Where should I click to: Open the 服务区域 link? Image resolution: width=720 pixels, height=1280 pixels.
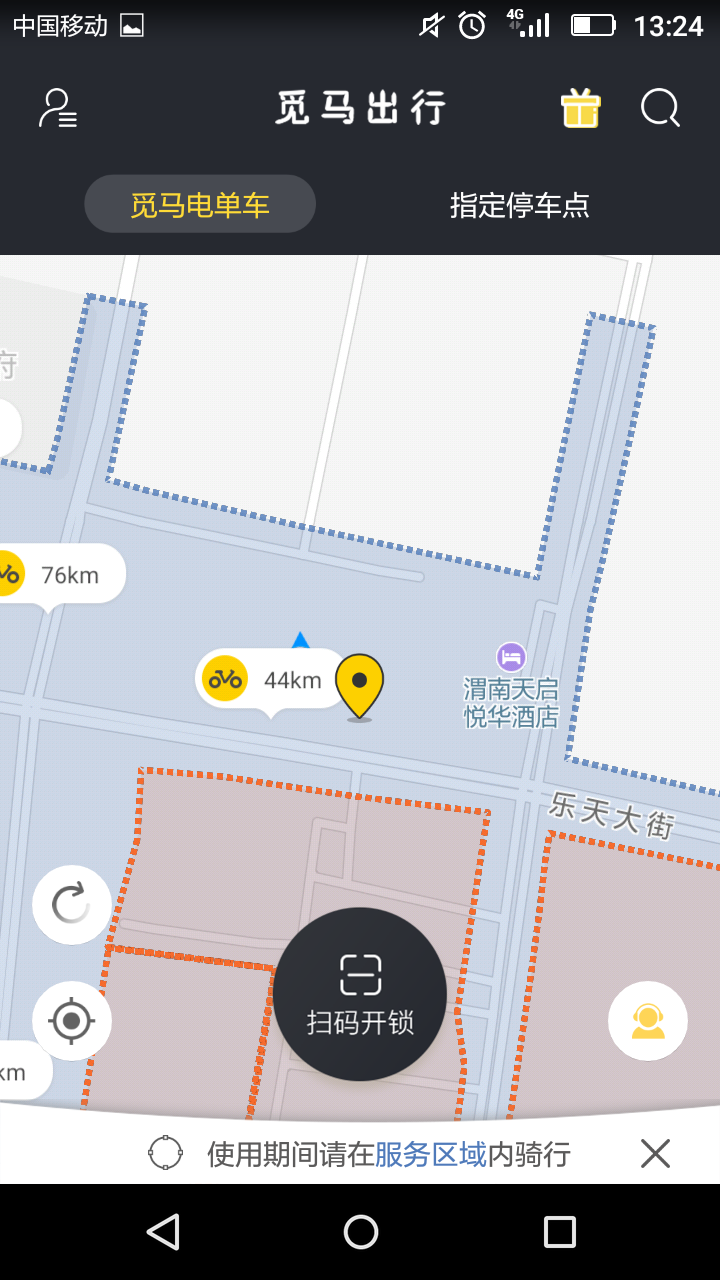pos(430,1155)
